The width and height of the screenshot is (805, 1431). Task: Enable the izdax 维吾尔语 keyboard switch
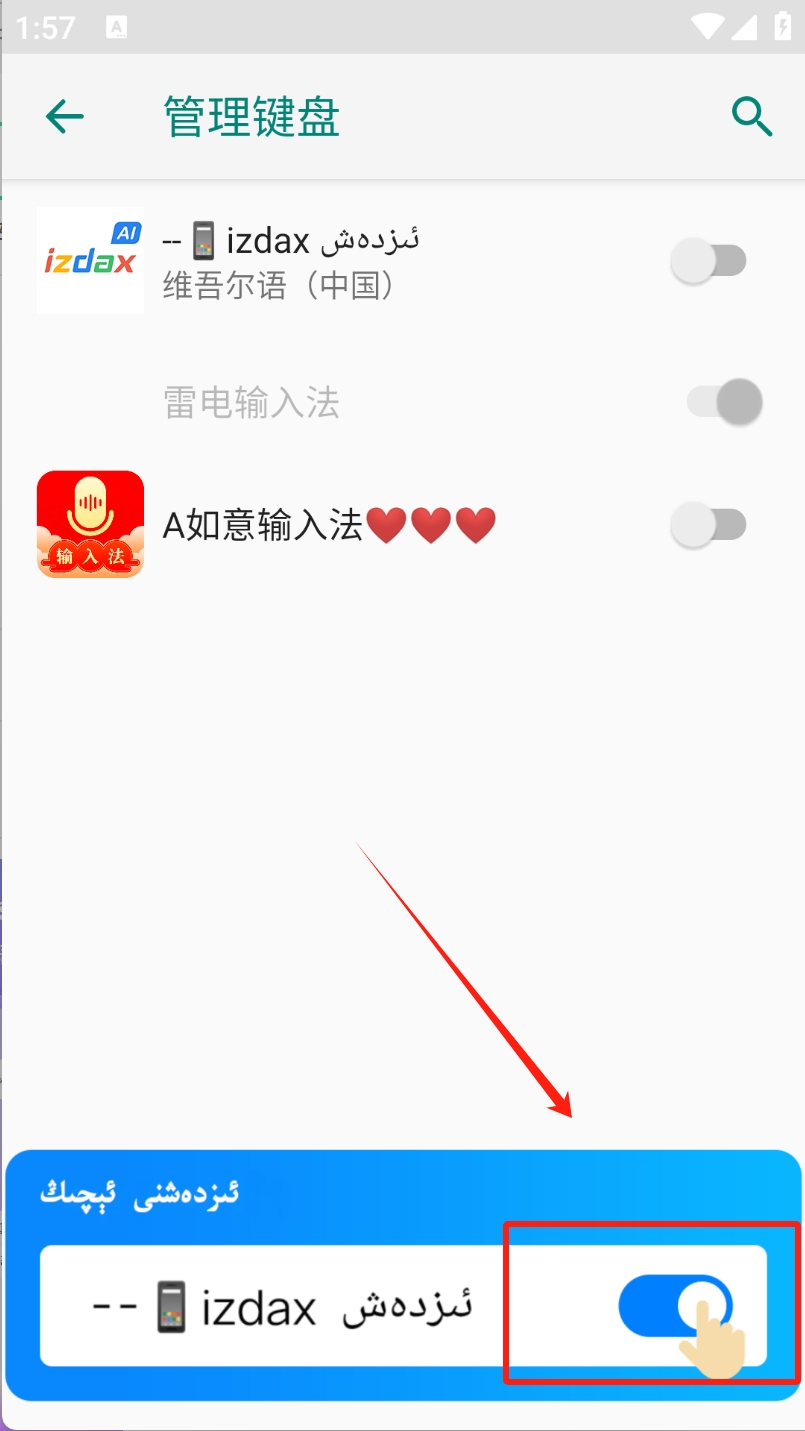coord(708,262)
